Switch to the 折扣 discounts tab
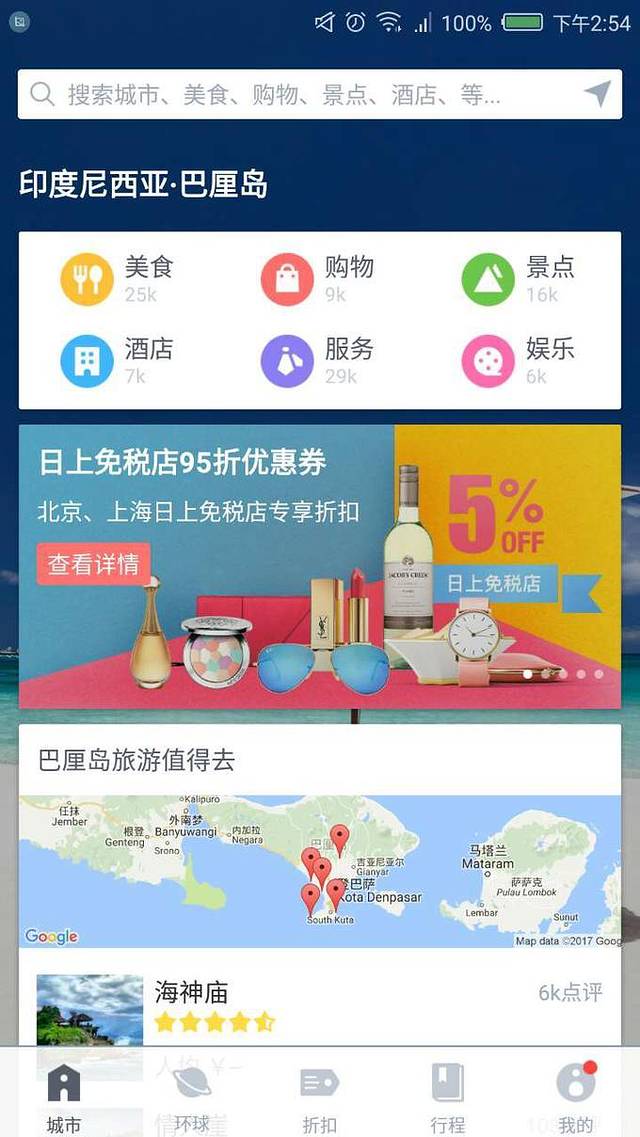This screenshot has width=640, height=1137. pyautogui.click(x=320, y=1097)
